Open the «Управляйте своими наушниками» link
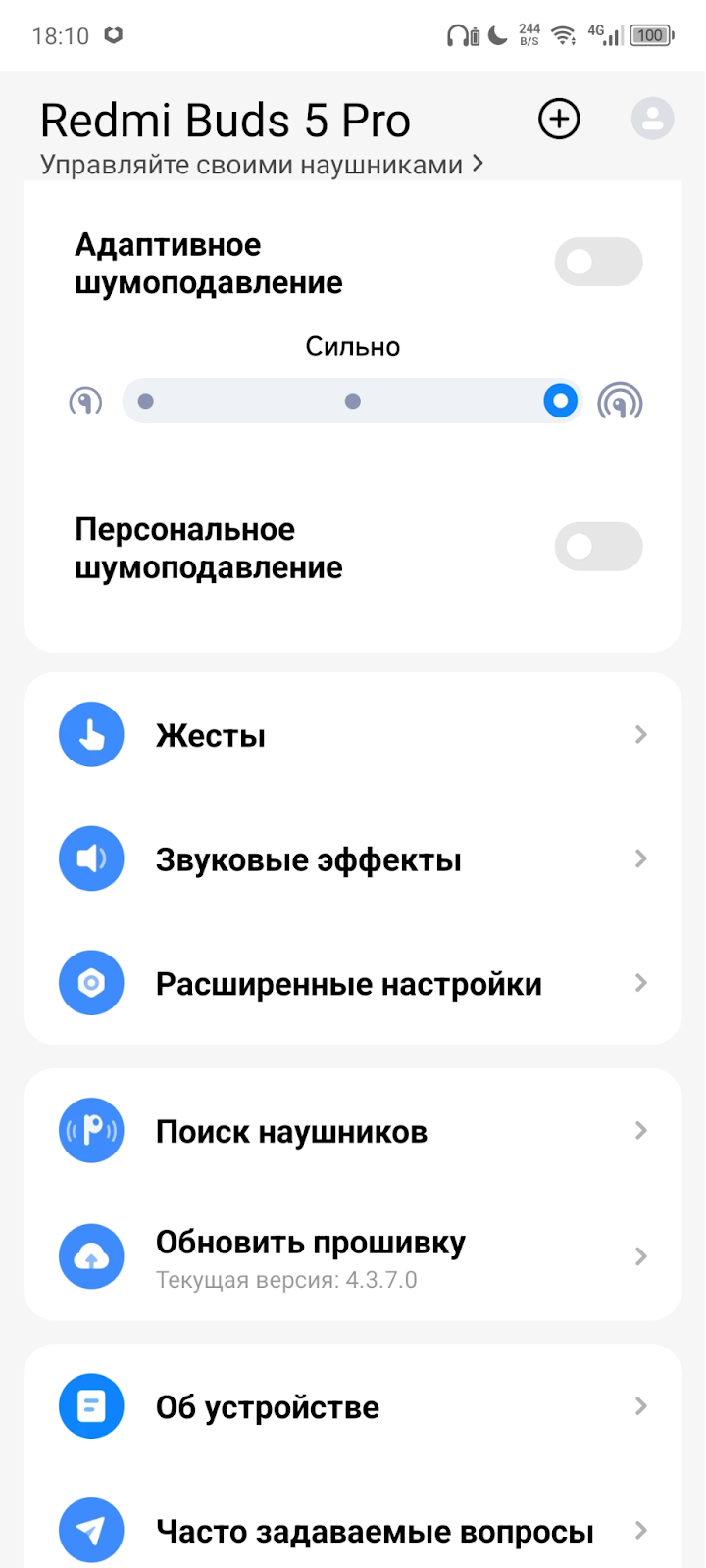This screenshot has height=1568, width=706. pos(262,165)
